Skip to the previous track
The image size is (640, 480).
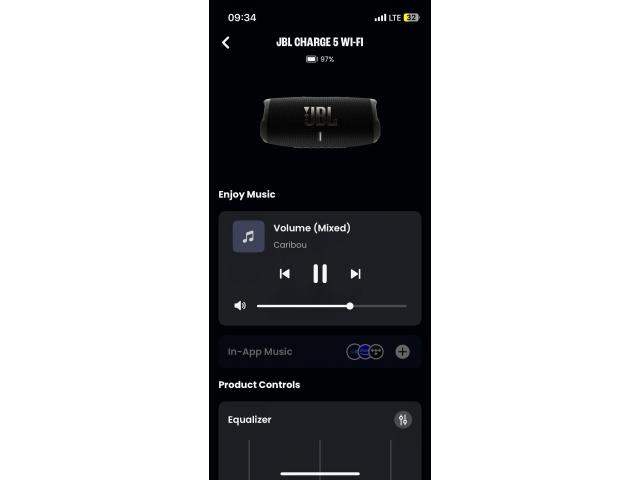click(x=285, y=273)
